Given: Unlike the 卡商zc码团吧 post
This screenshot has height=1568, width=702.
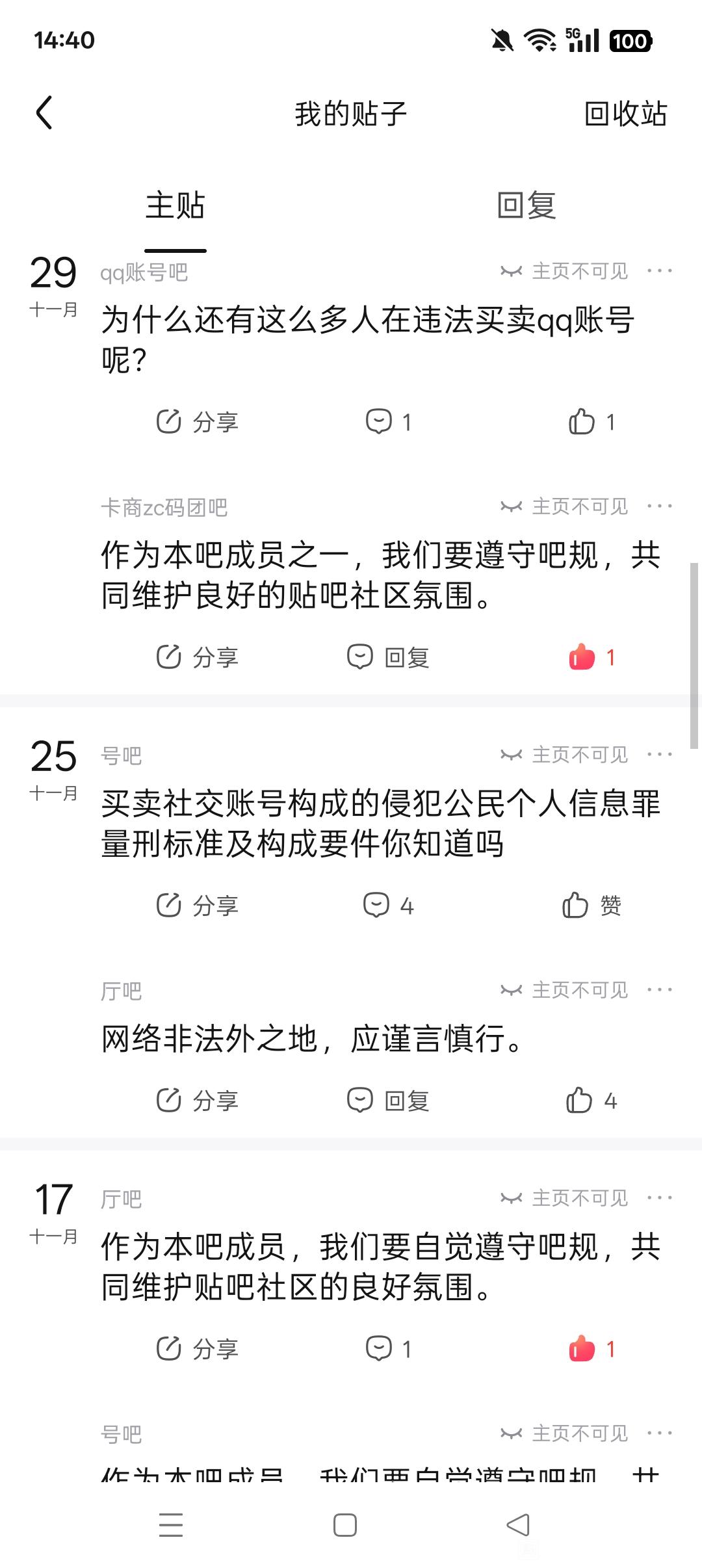Looking at the screenshot, I should pyautogui.click(x=590, y=657).
